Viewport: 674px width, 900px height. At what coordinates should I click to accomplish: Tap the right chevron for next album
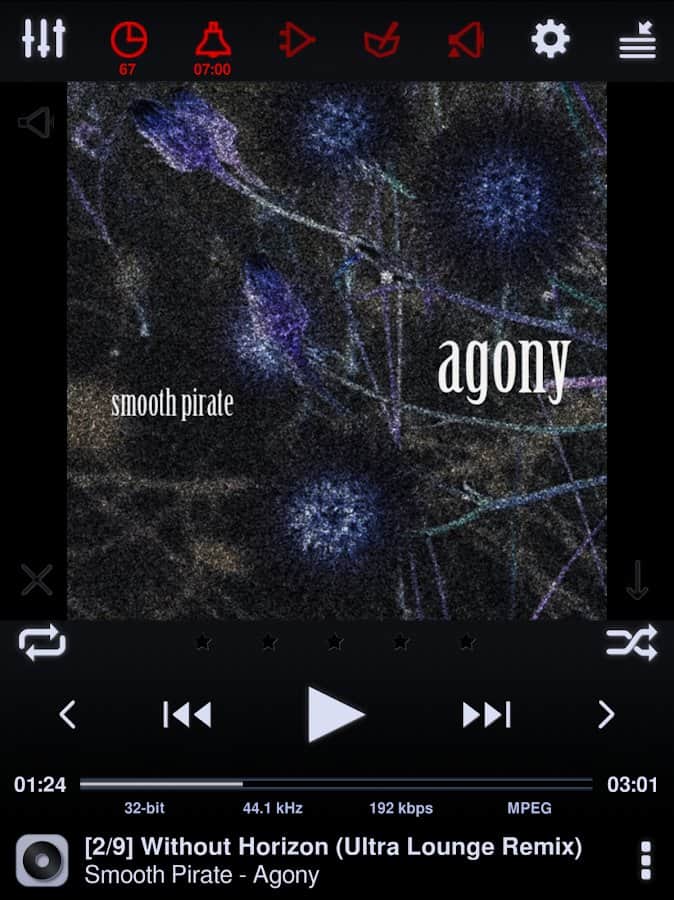tap(606, 714)
